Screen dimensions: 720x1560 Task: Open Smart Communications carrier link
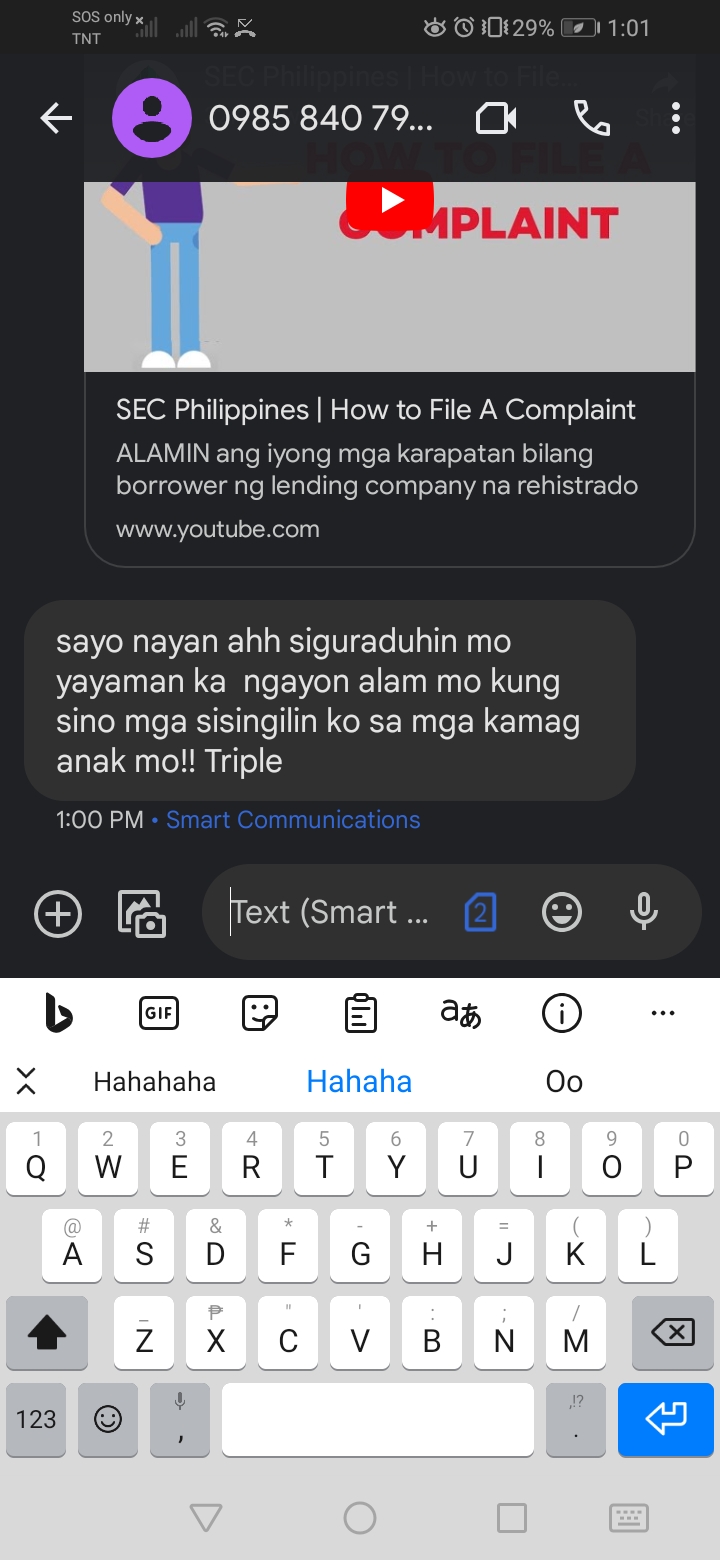(x=293, y=820)
